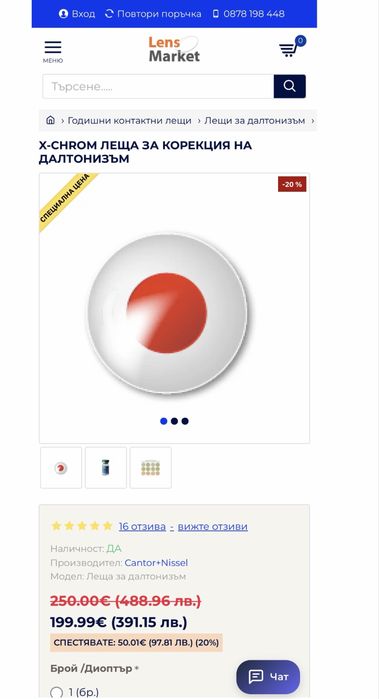Open Лещи за далтонизъм breadcrumb
Screen dimensions: 379x699
(255, 120)
